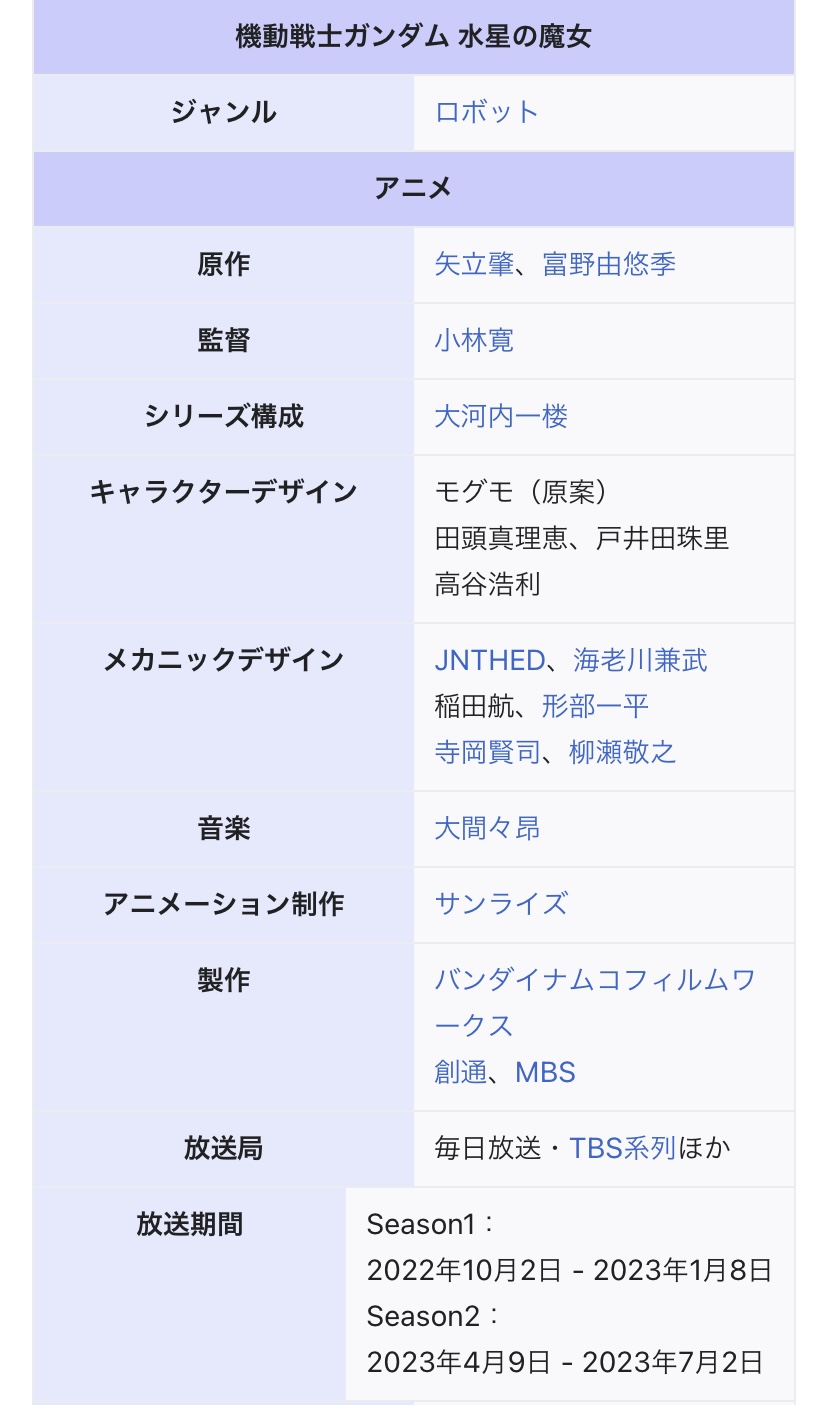Open the 創通 link

460,1072
